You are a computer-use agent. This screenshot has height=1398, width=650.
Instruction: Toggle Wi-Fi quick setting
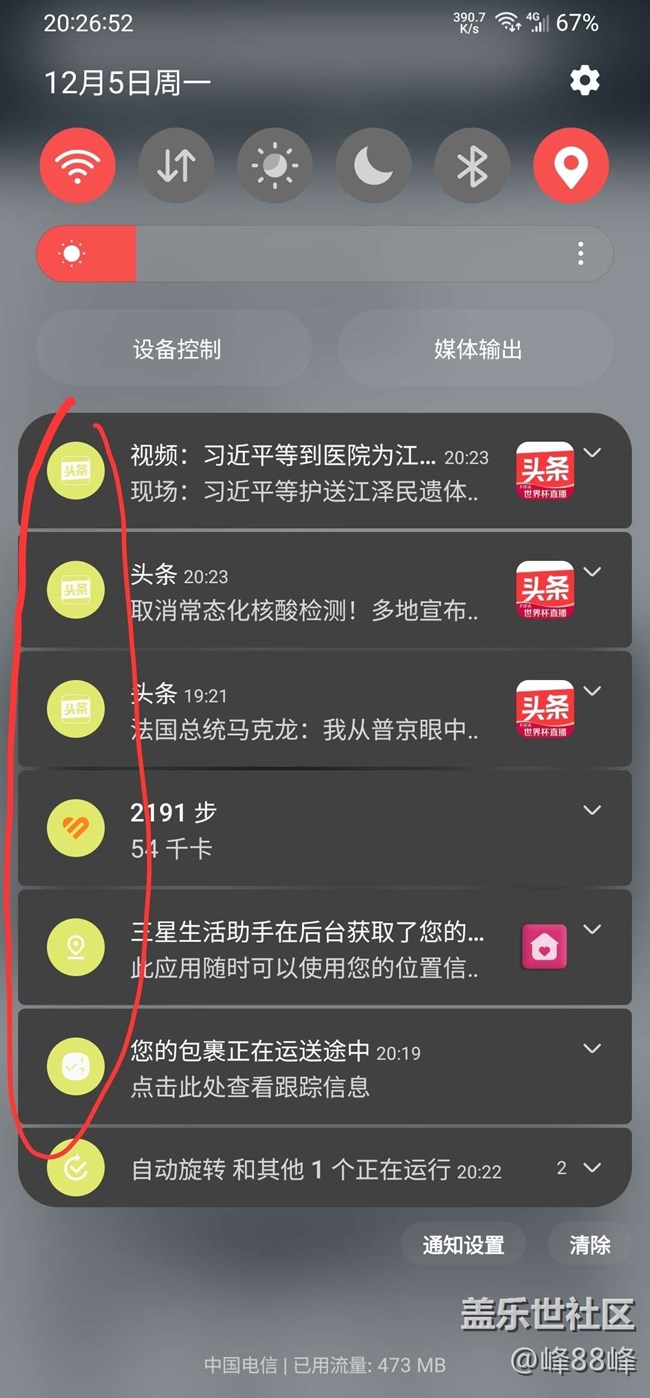(77, 166)
